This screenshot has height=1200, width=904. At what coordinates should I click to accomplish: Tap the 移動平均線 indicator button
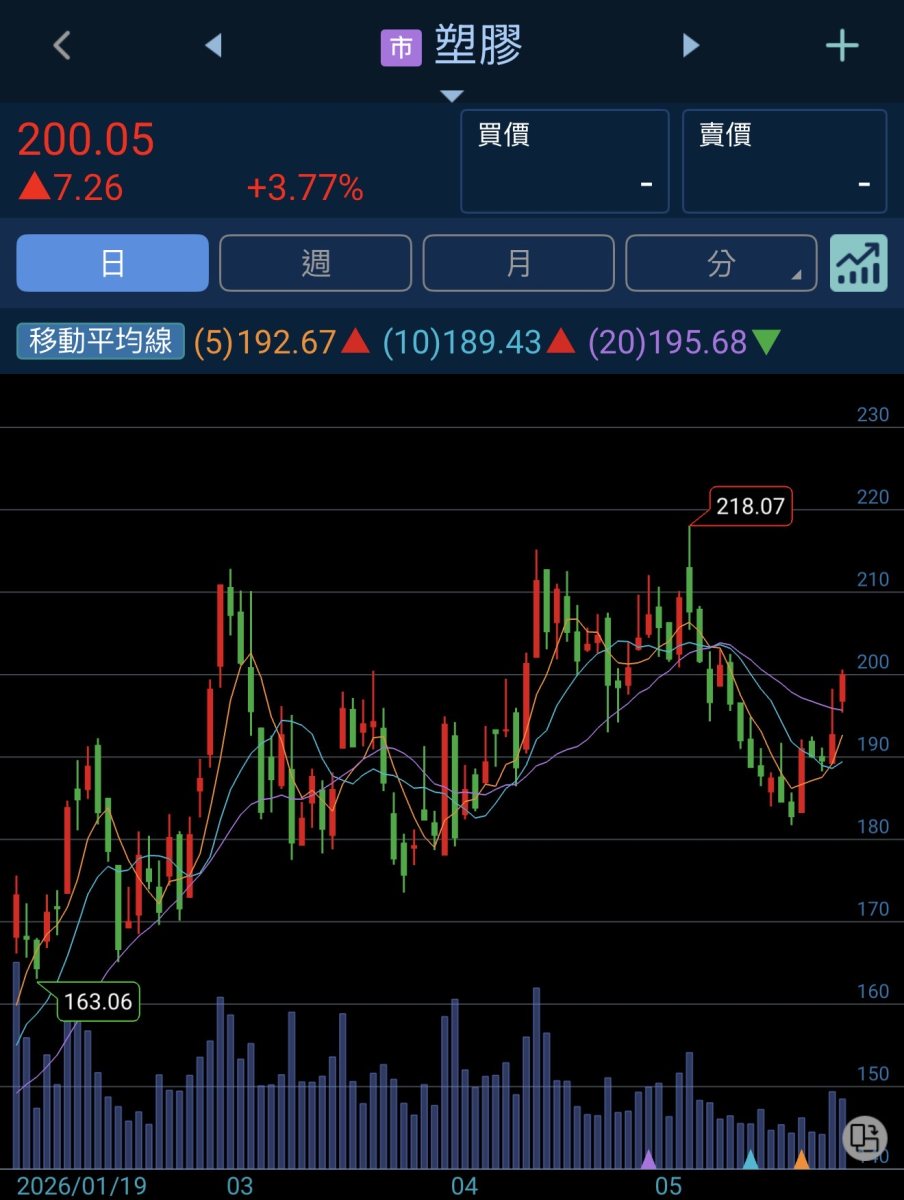101,342
